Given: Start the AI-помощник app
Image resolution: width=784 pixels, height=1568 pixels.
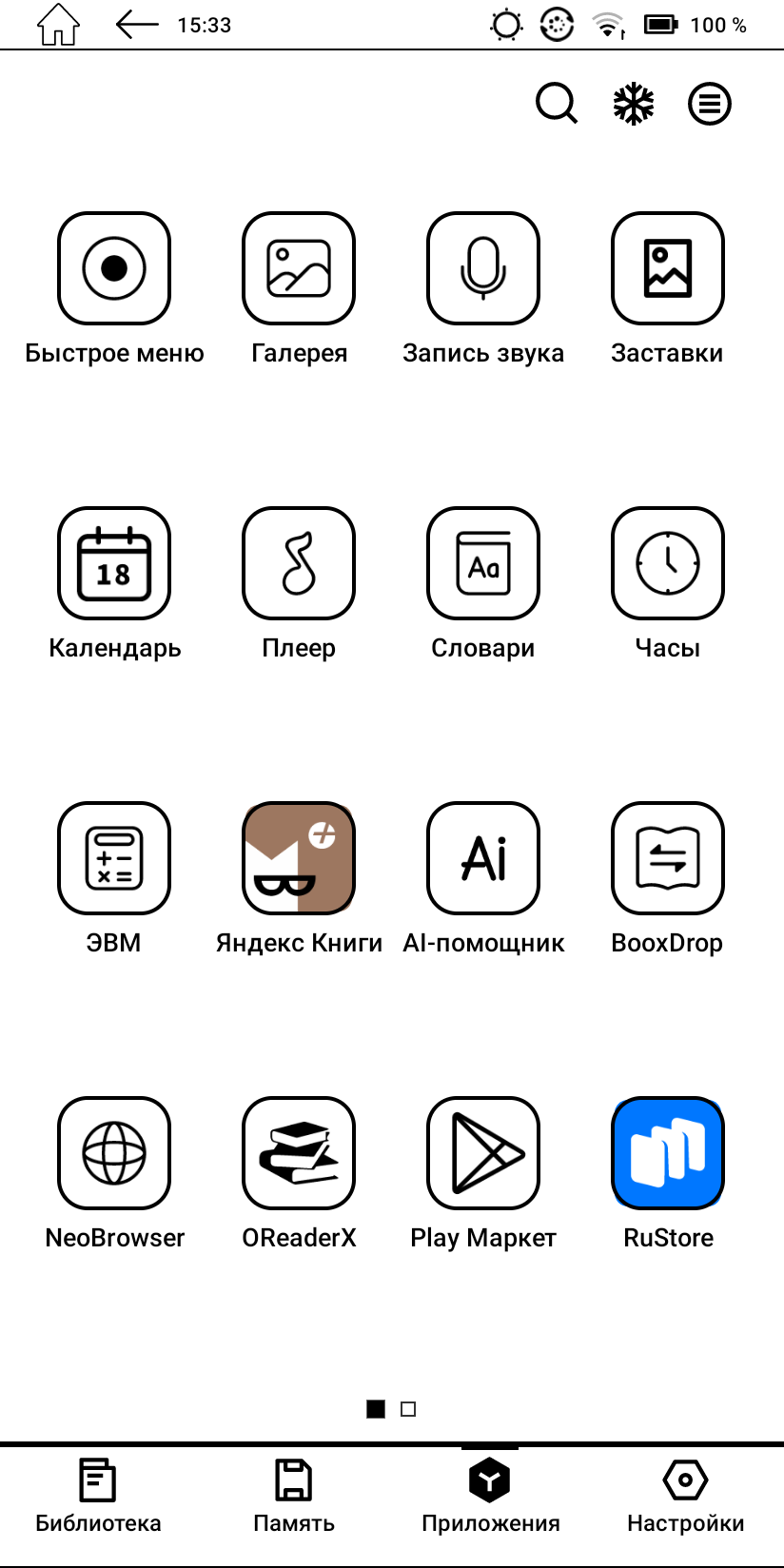Looking at the screenshot, I should point(483,858).
